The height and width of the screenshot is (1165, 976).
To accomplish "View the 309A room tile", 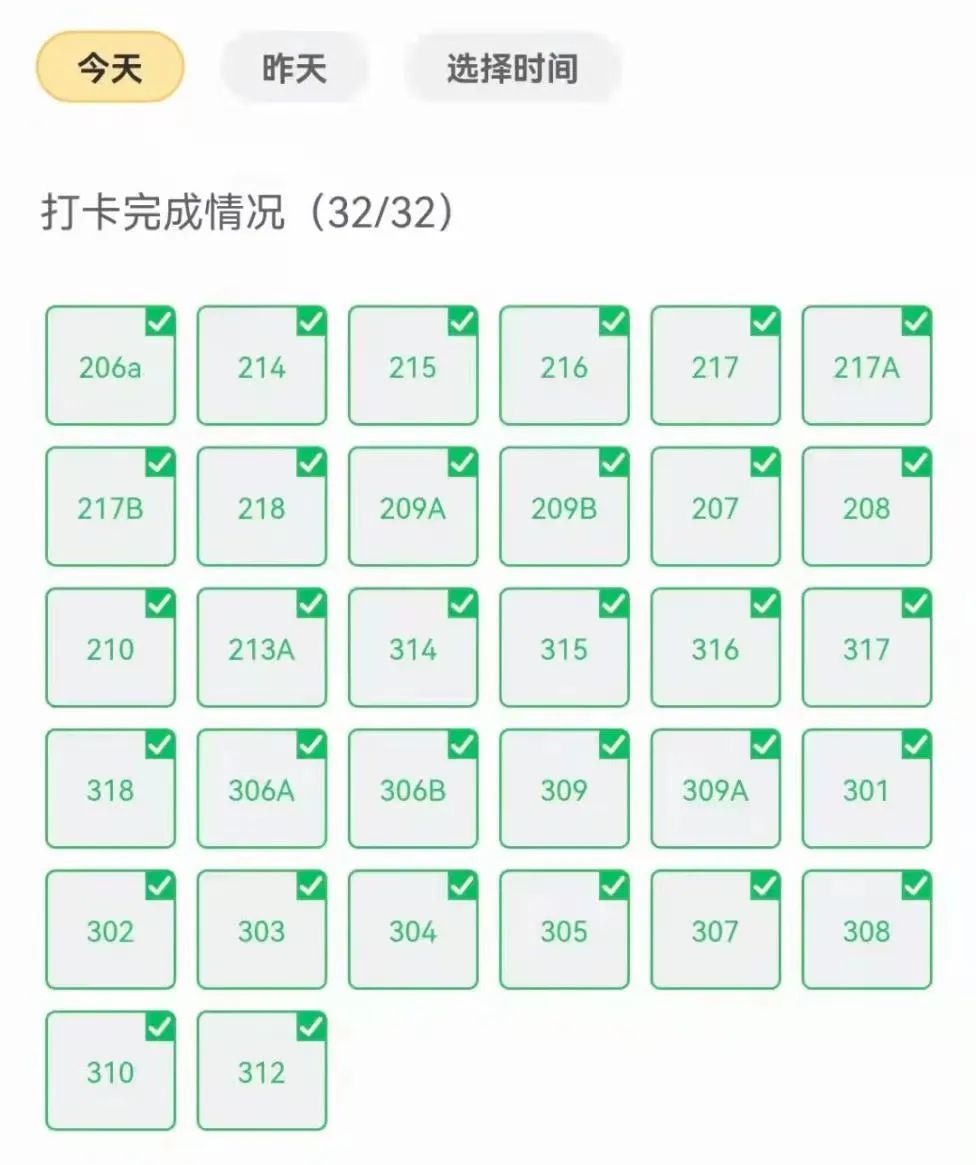I will click(715, 790).
